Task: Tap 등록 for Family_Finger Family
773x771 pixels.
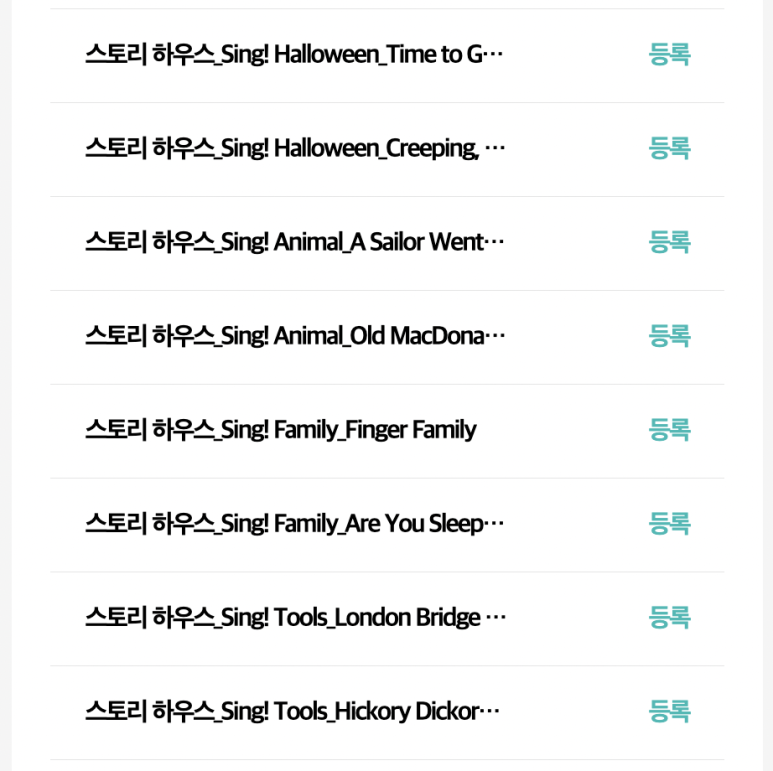Action: pos(669,430)
